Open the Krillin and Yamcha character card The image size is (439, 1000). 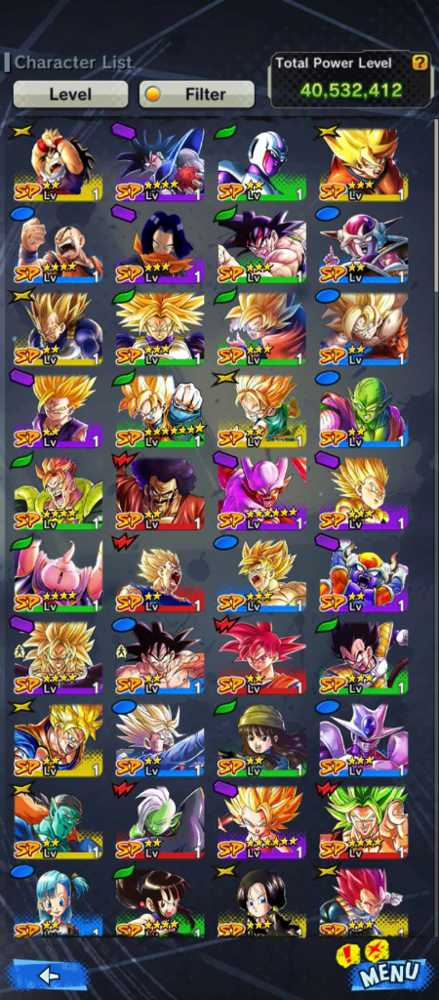pyautogui.click(x=57, y=246)
